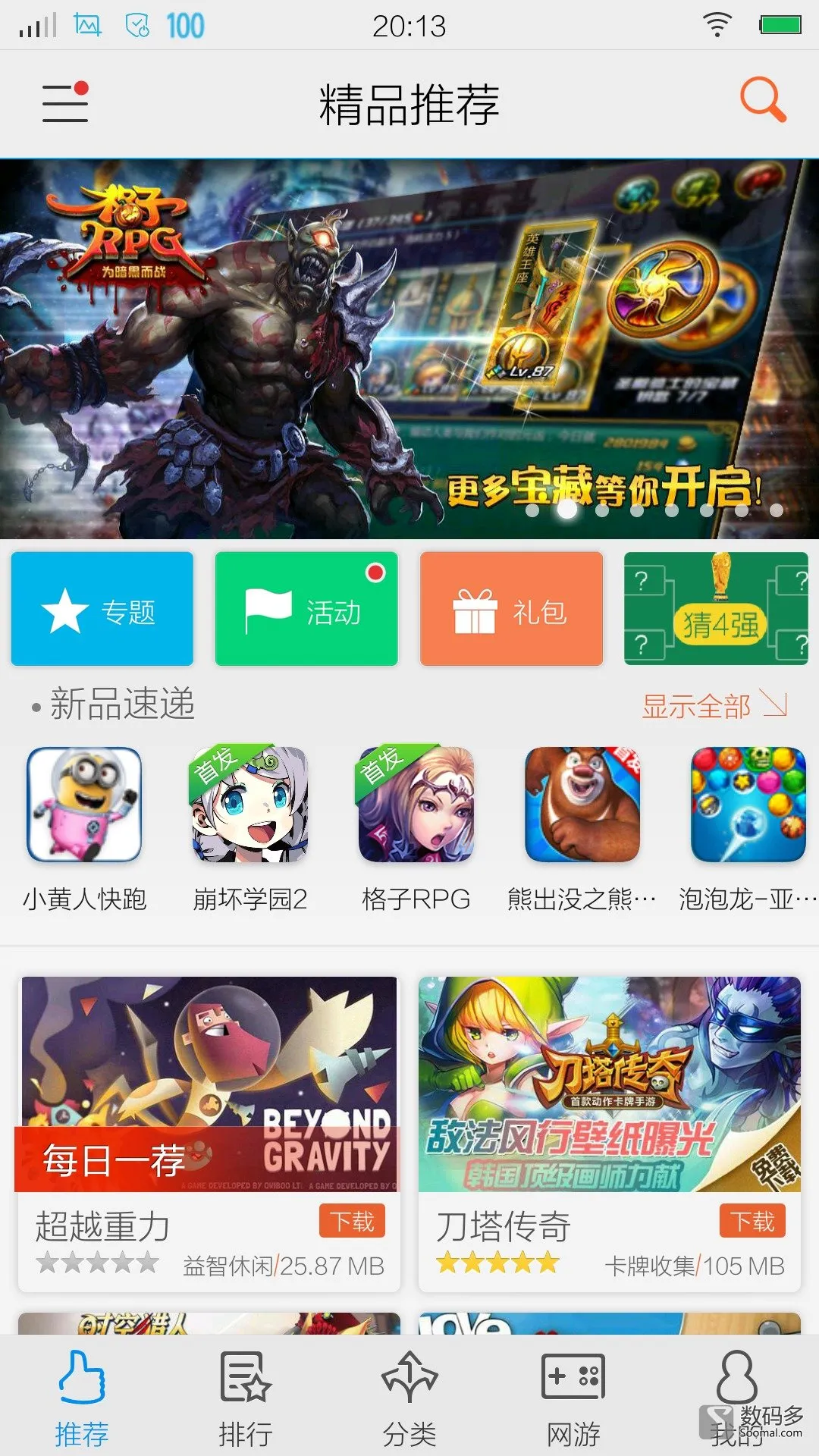
Task: Open the 崩坏学园2 app
Action: click(249, 805)
